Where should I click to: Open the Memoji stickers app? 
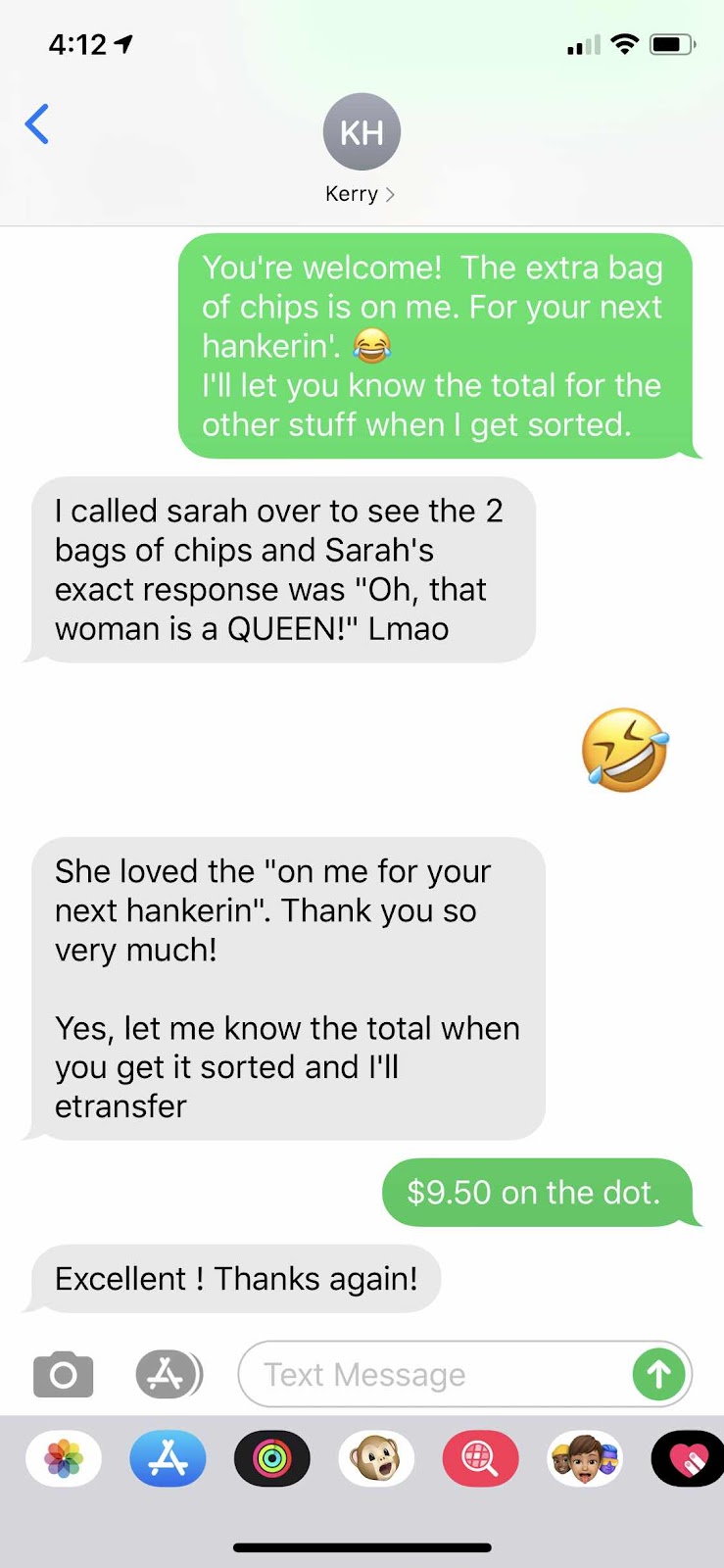584,1459
